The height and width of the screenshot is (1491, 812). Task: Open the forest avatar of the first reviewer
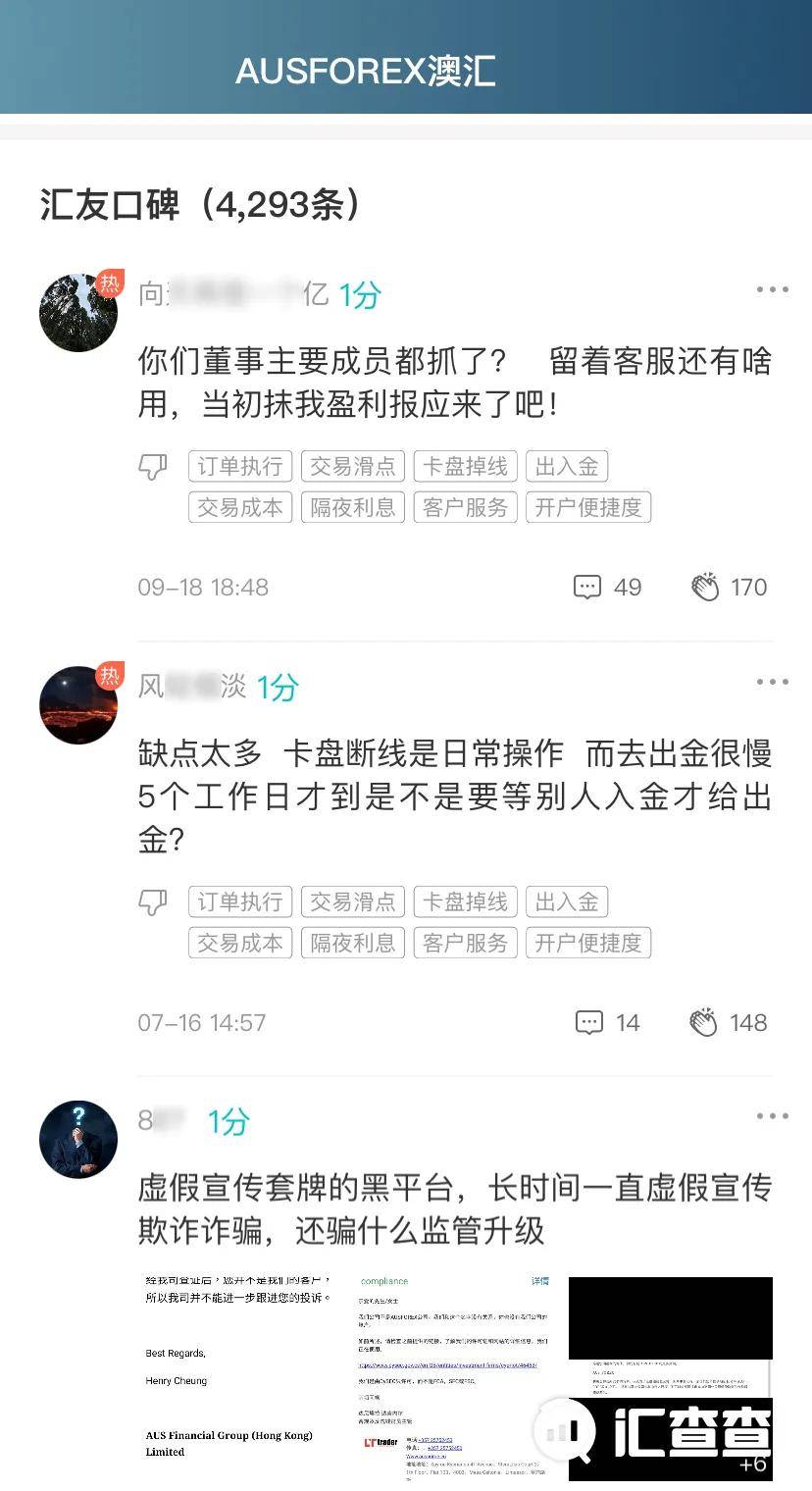click(x=78, y=313)
